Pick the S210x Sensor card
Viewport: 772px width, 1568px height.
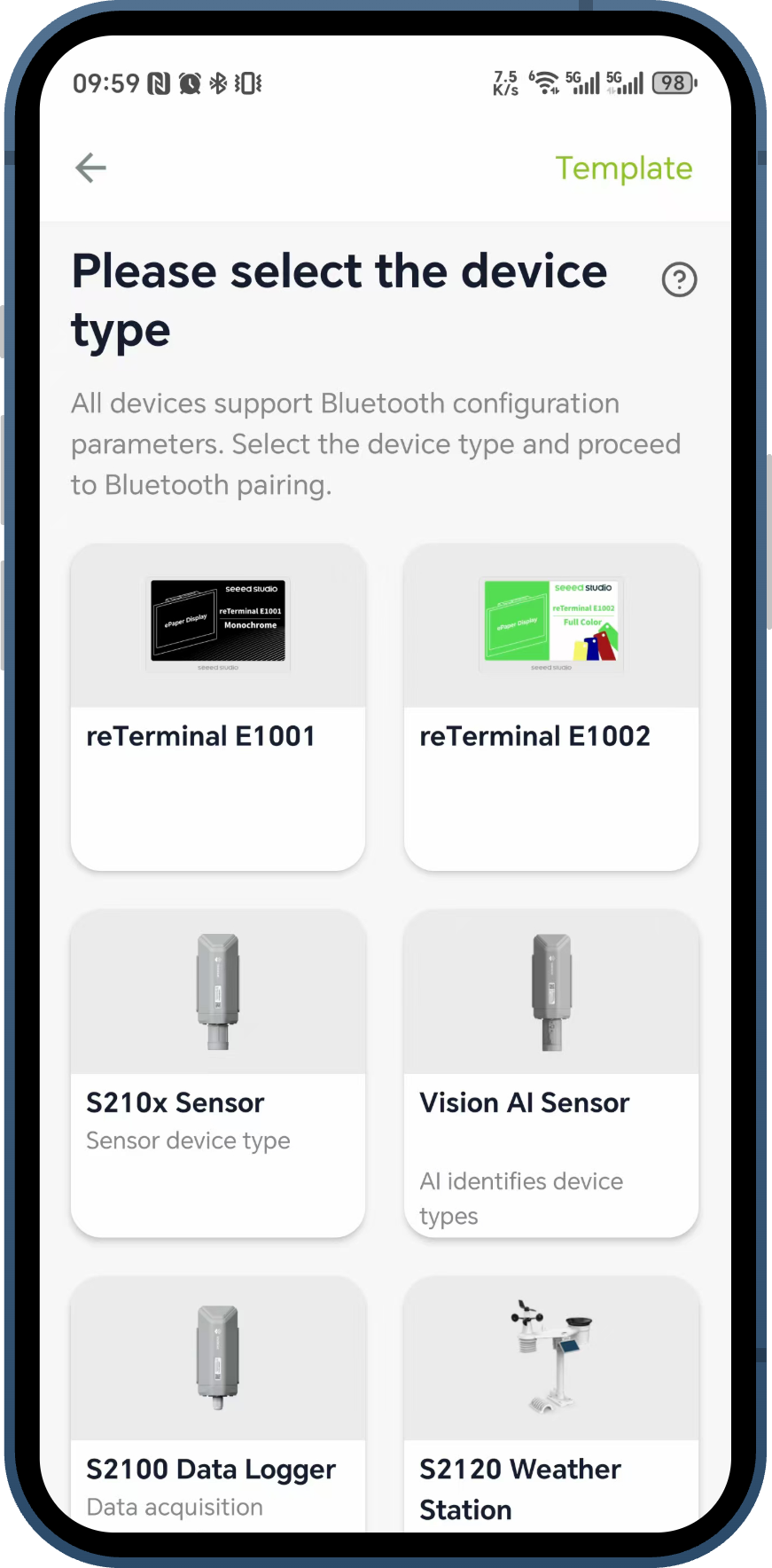pos(218,1072)
